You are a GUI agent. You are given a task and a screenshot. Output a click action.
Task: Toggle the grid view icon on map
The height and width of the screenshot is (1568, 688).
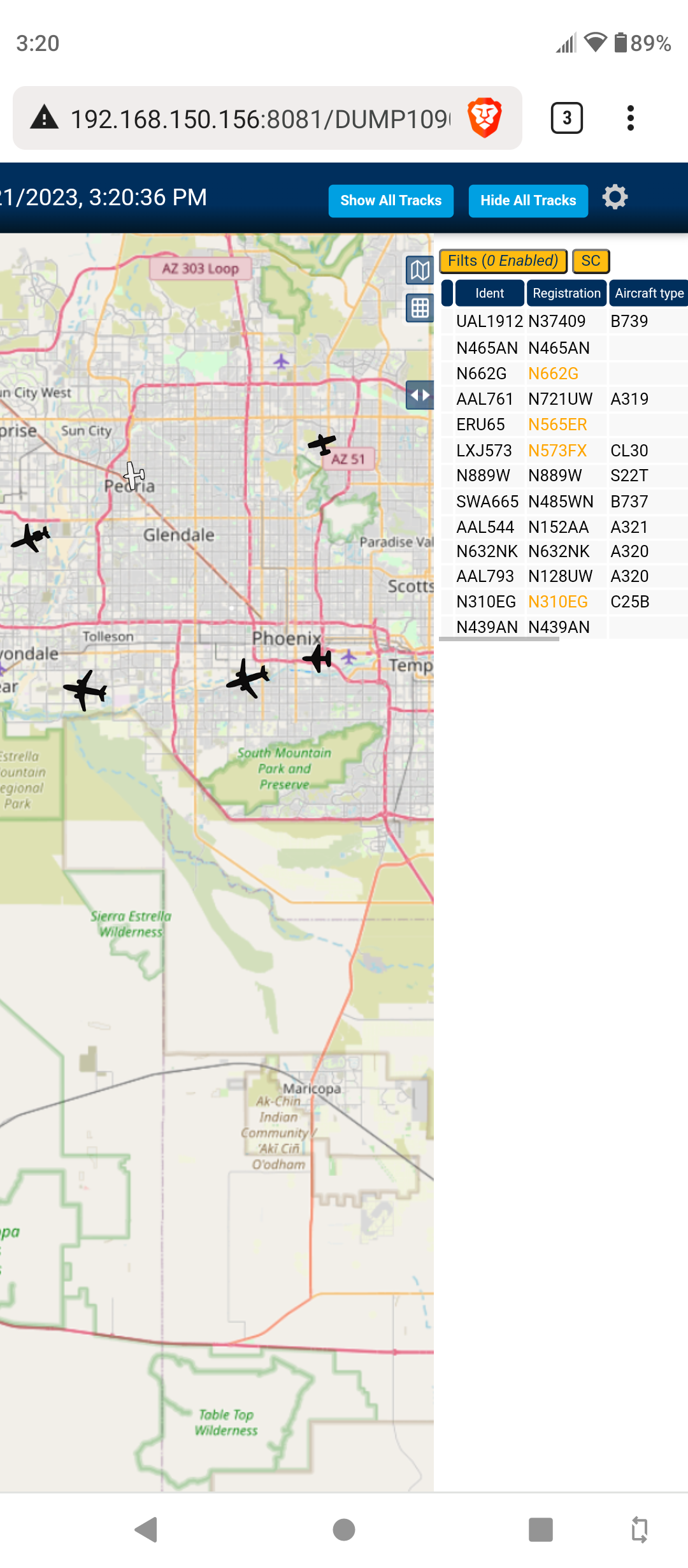[420, 309]
